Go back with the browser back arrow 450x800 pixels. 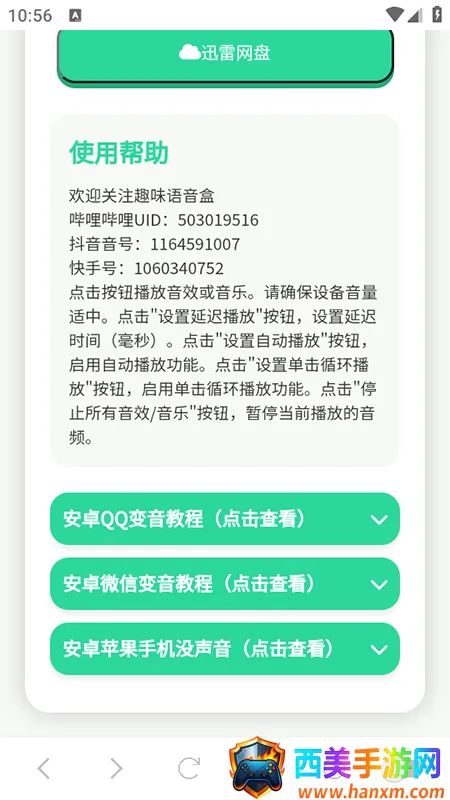[44, 768]
